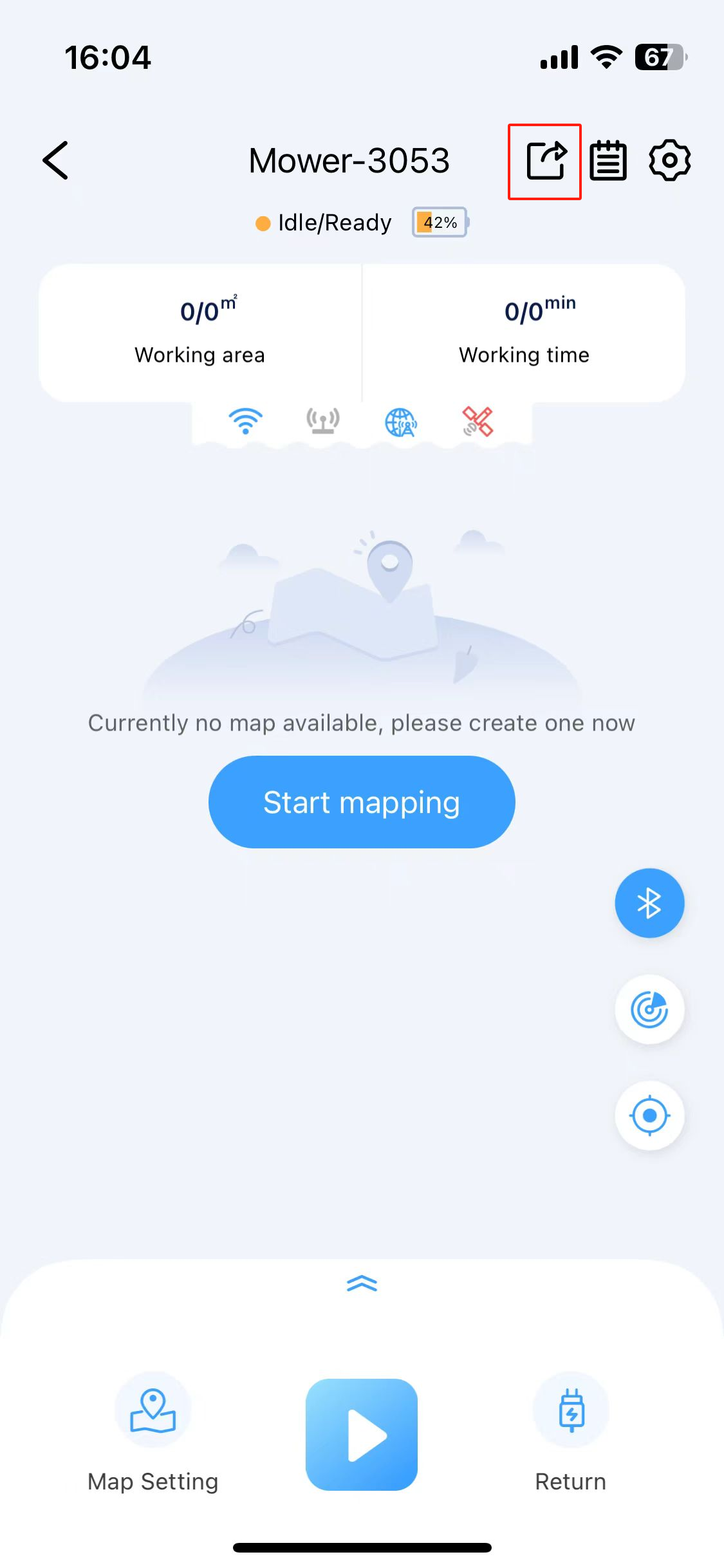Locate the mower position
This screenshot has width=724, height=1568.
click(x=649, y=1115)
